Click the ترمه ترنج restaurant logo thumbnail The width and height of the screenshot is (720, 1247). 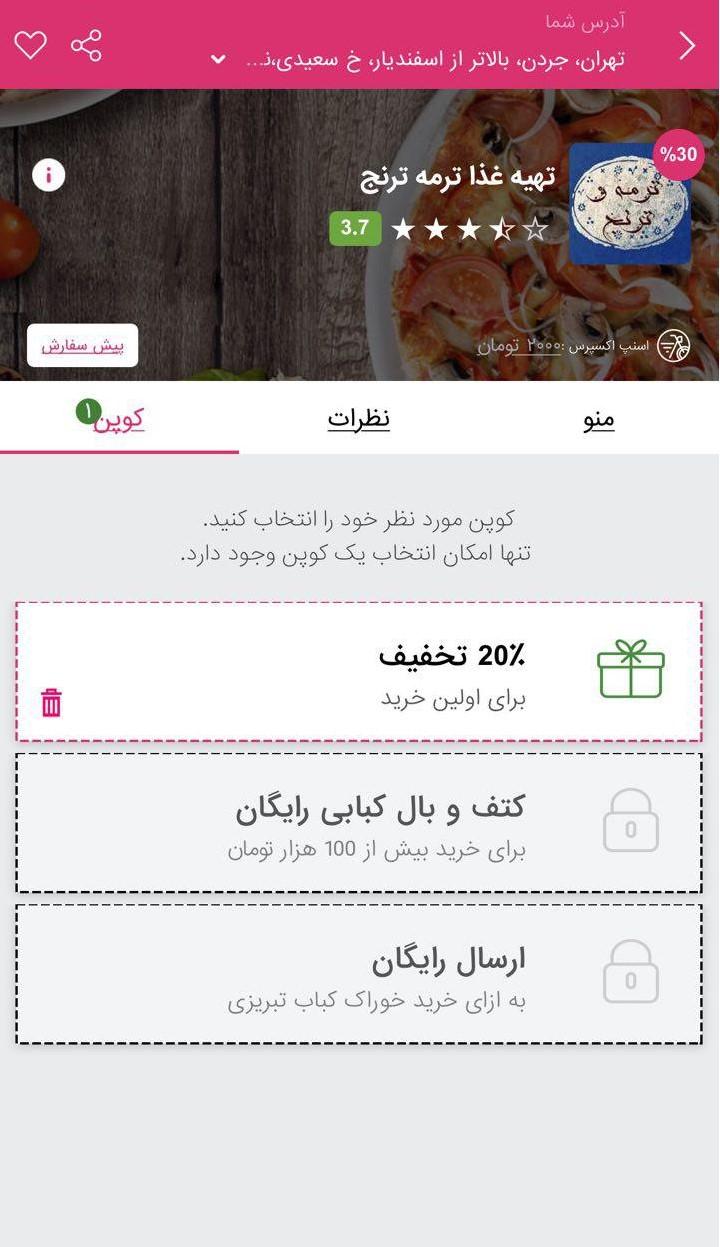click(630, 202)
